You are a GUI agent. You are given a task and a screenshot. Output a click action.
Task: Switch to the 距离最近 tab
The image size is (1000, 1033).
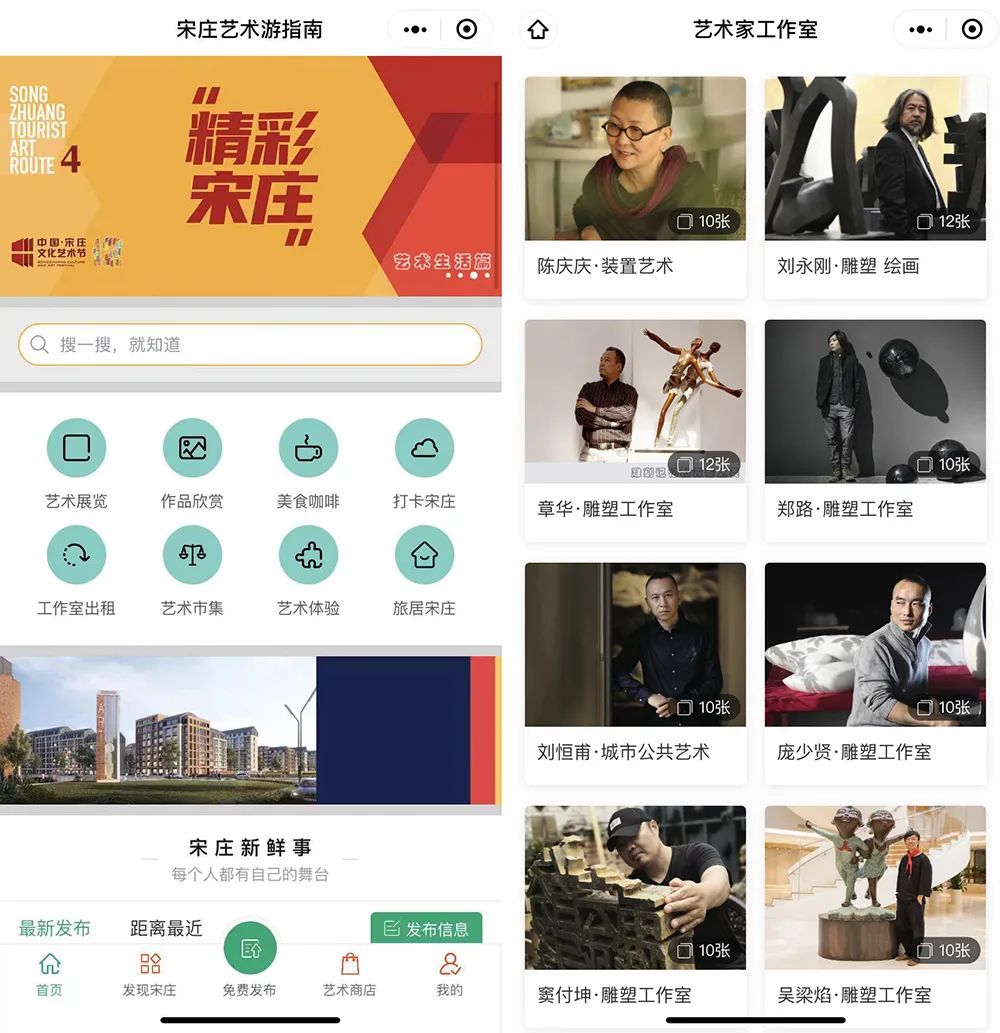[166, 929]
